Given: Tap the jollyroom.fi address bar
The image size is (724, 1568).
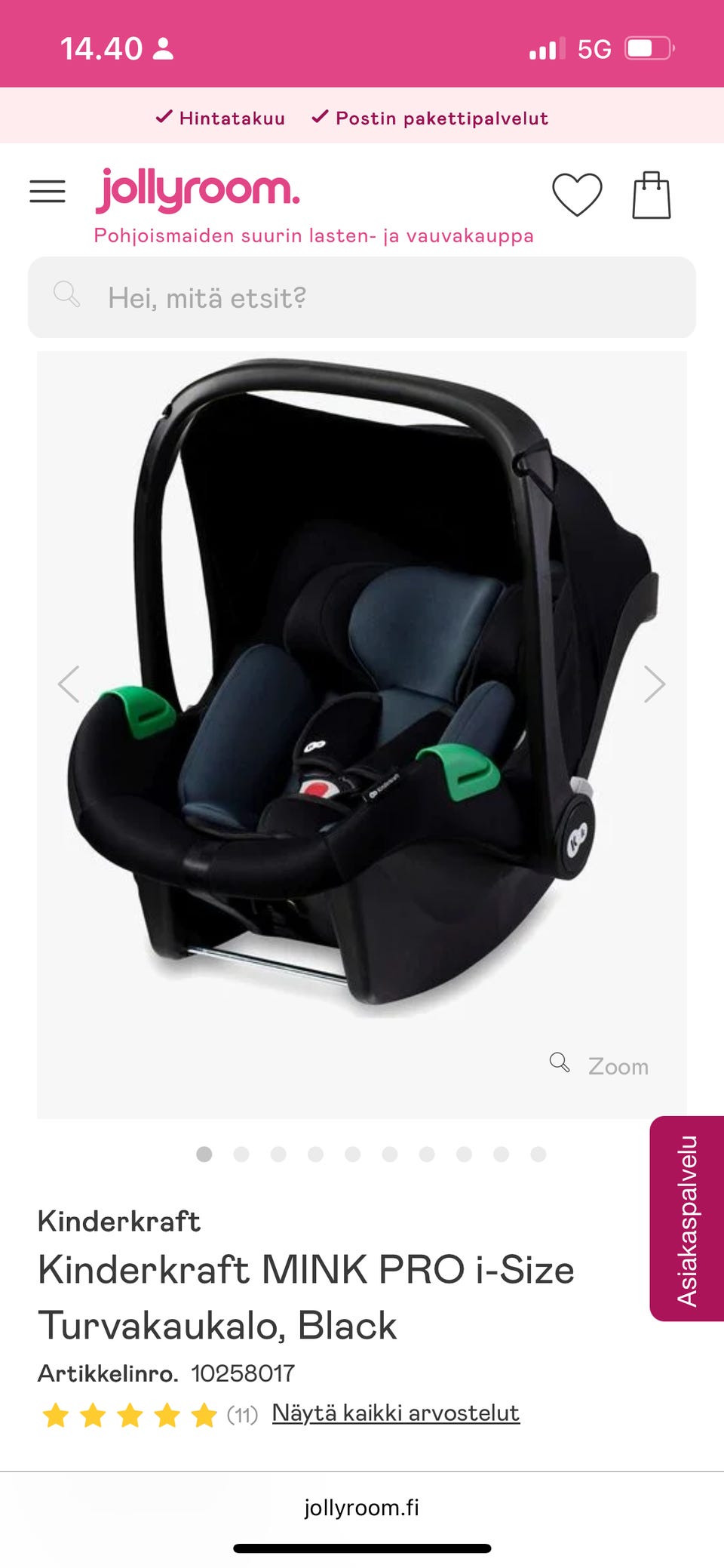Looking at the screenshot, I should click(362, 1507).
